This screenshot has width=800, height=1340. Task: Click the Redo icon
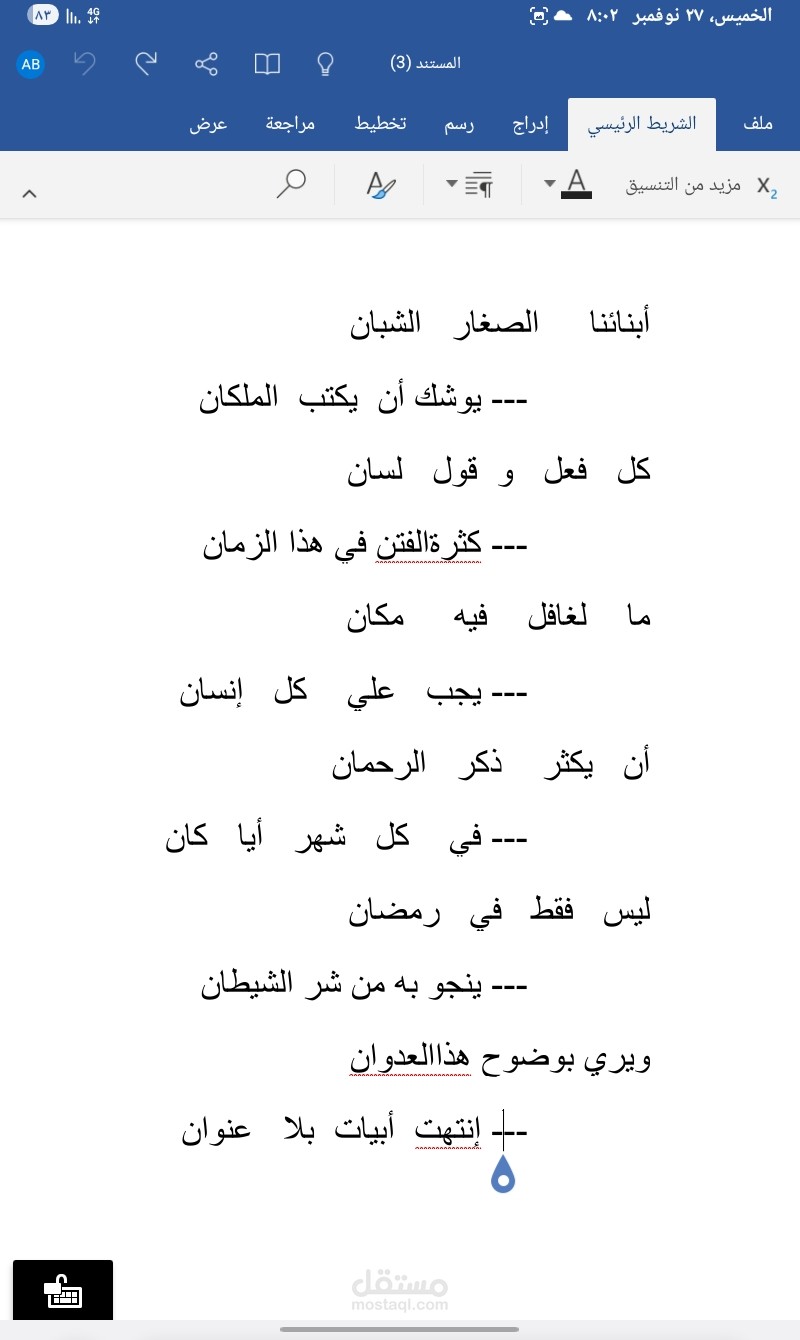146,63
